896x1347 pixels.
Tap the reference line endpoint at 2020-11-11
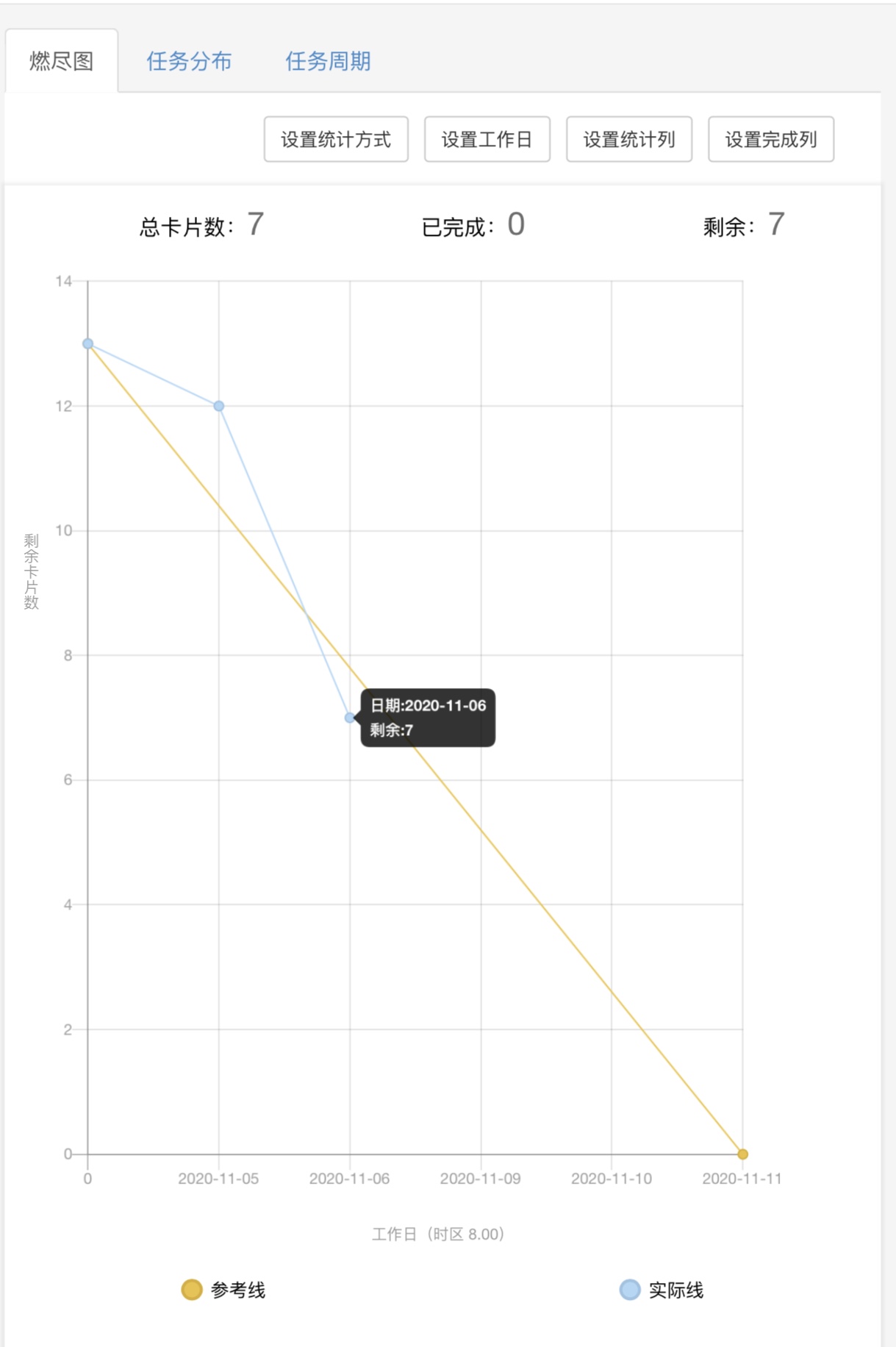click(x=742, y=1154)
